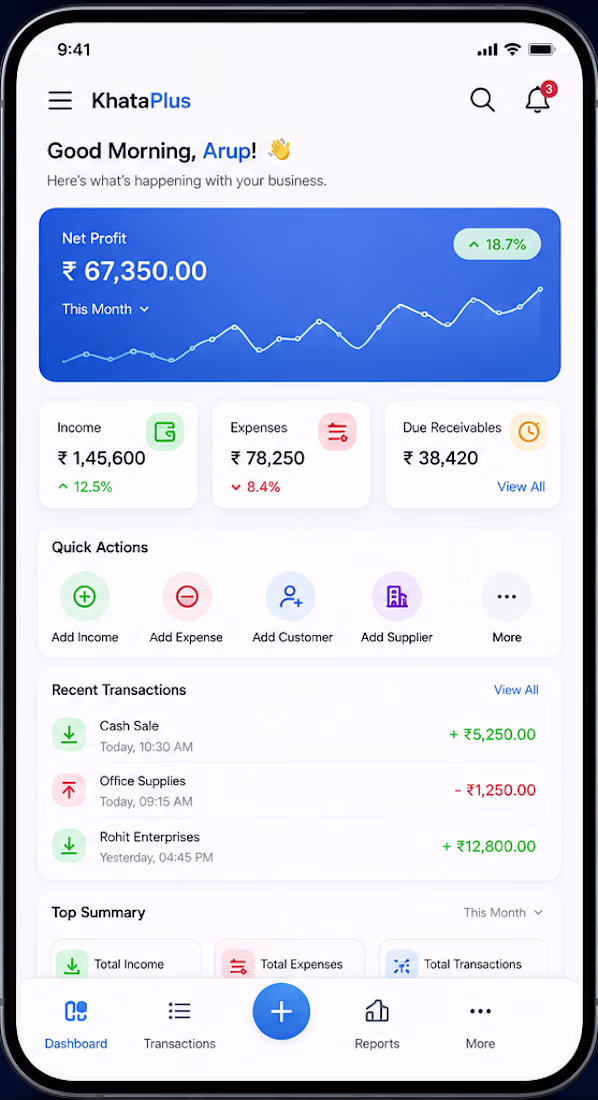Switch to the Reports tab
Screen dimensions: 598x1100
[377, 1025]
